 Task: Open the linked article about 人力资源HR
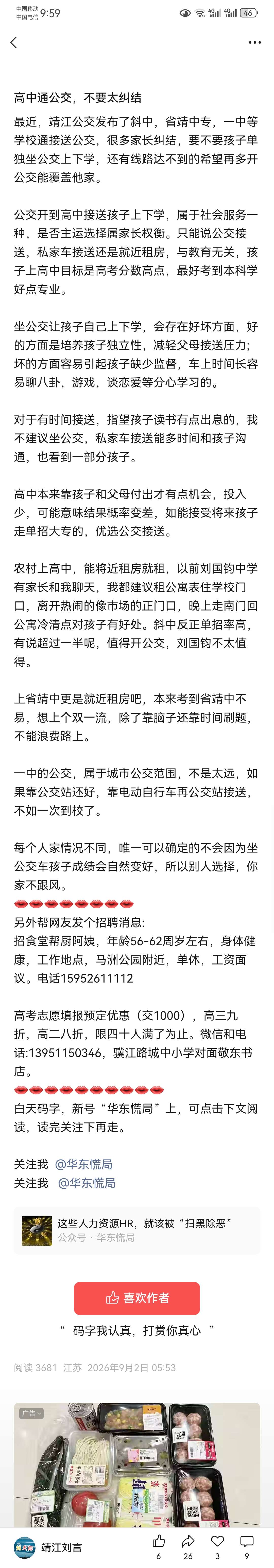click(x=137, y=1230)
